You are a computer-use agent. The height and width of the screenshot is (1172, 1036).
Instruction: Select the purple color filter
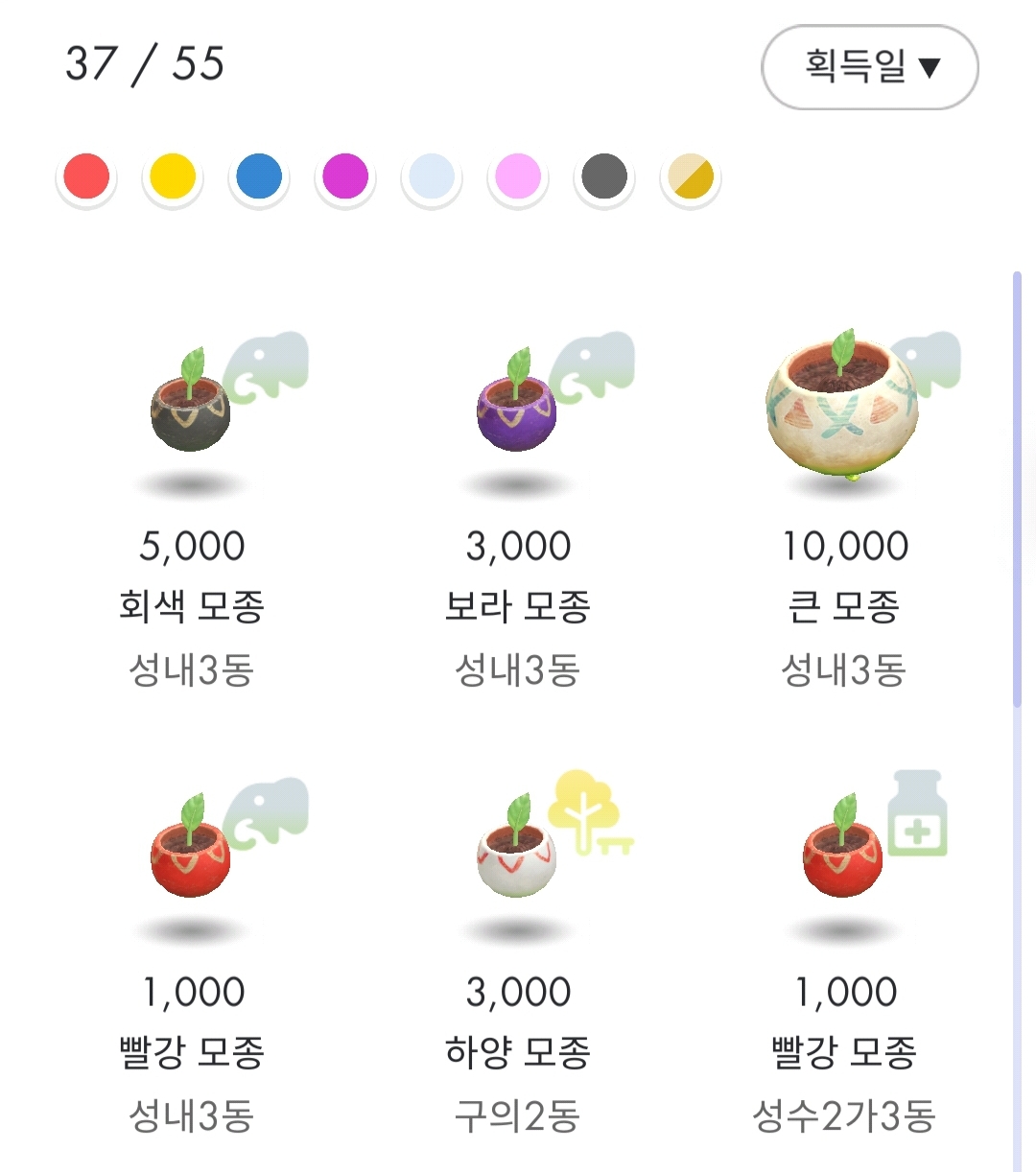(345, 177)
